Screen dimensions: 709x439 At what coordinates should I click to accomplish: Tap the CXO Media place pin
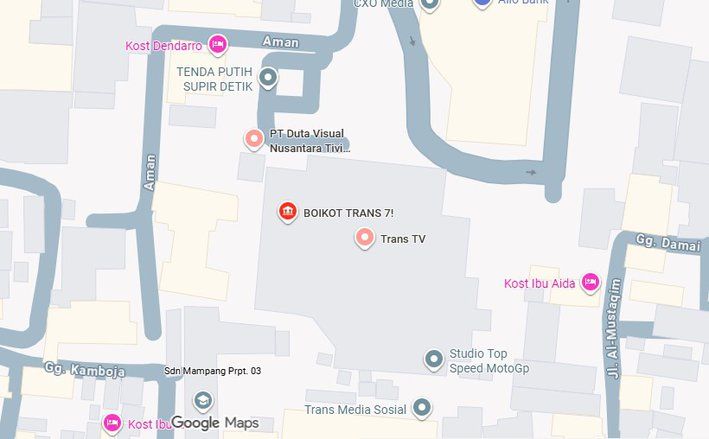430,4
